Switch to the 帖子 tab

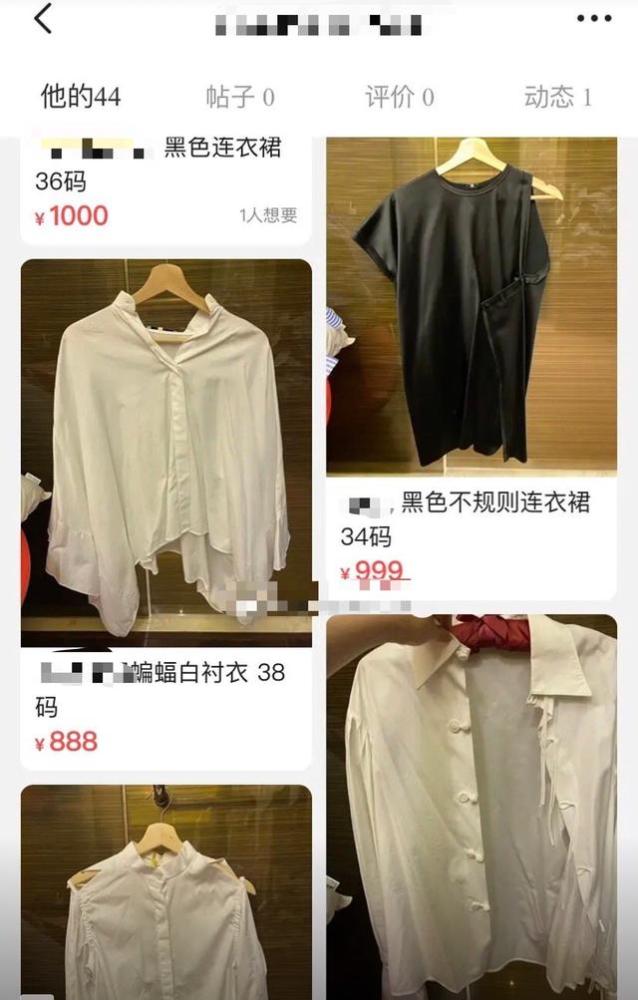tap(240, 97)
